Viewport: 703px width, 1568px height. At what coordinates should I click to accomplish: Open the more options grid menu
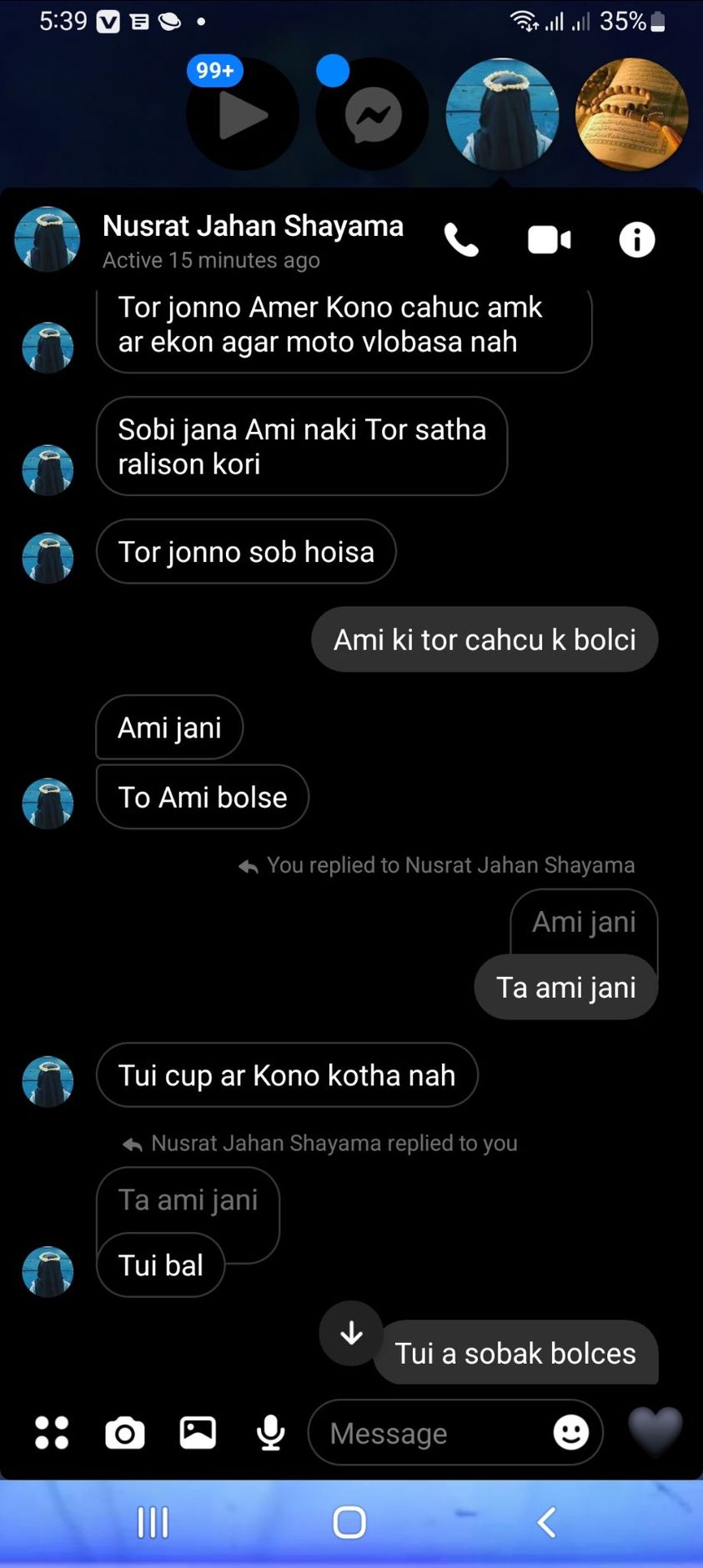tap(52, 1433)
